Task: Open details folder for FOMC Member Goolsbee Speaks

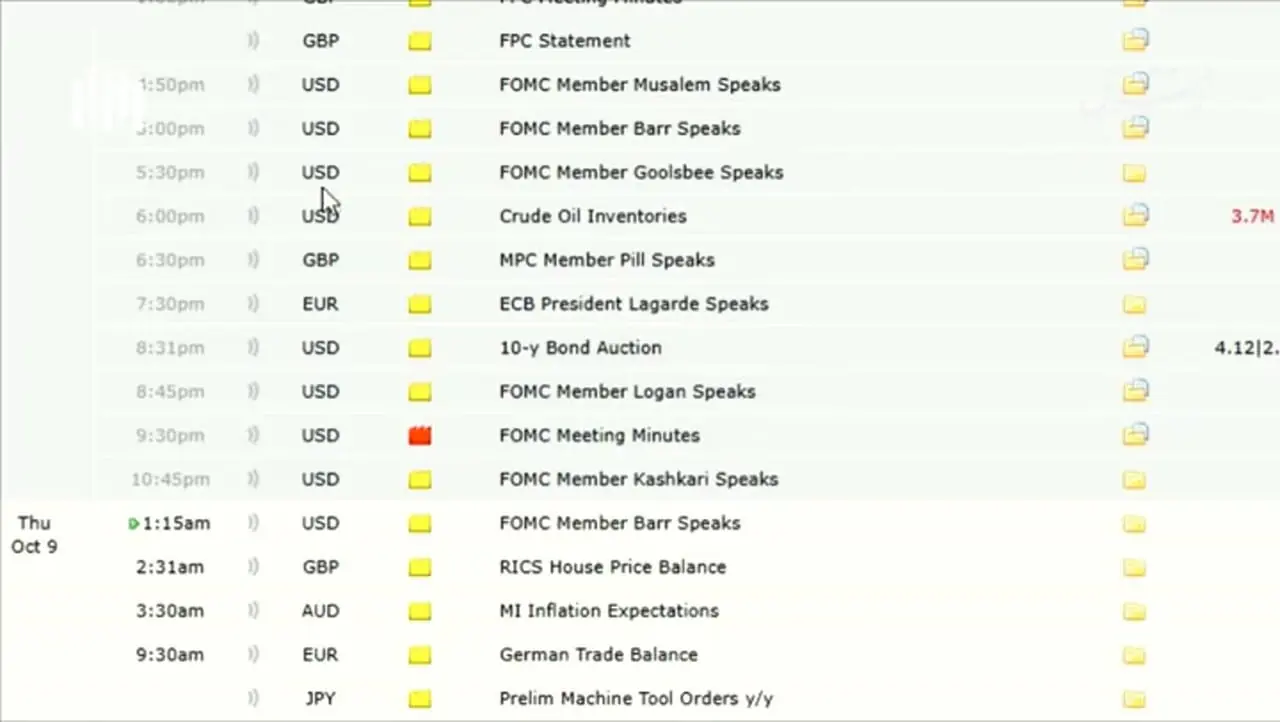Action: click(1134, 173)
